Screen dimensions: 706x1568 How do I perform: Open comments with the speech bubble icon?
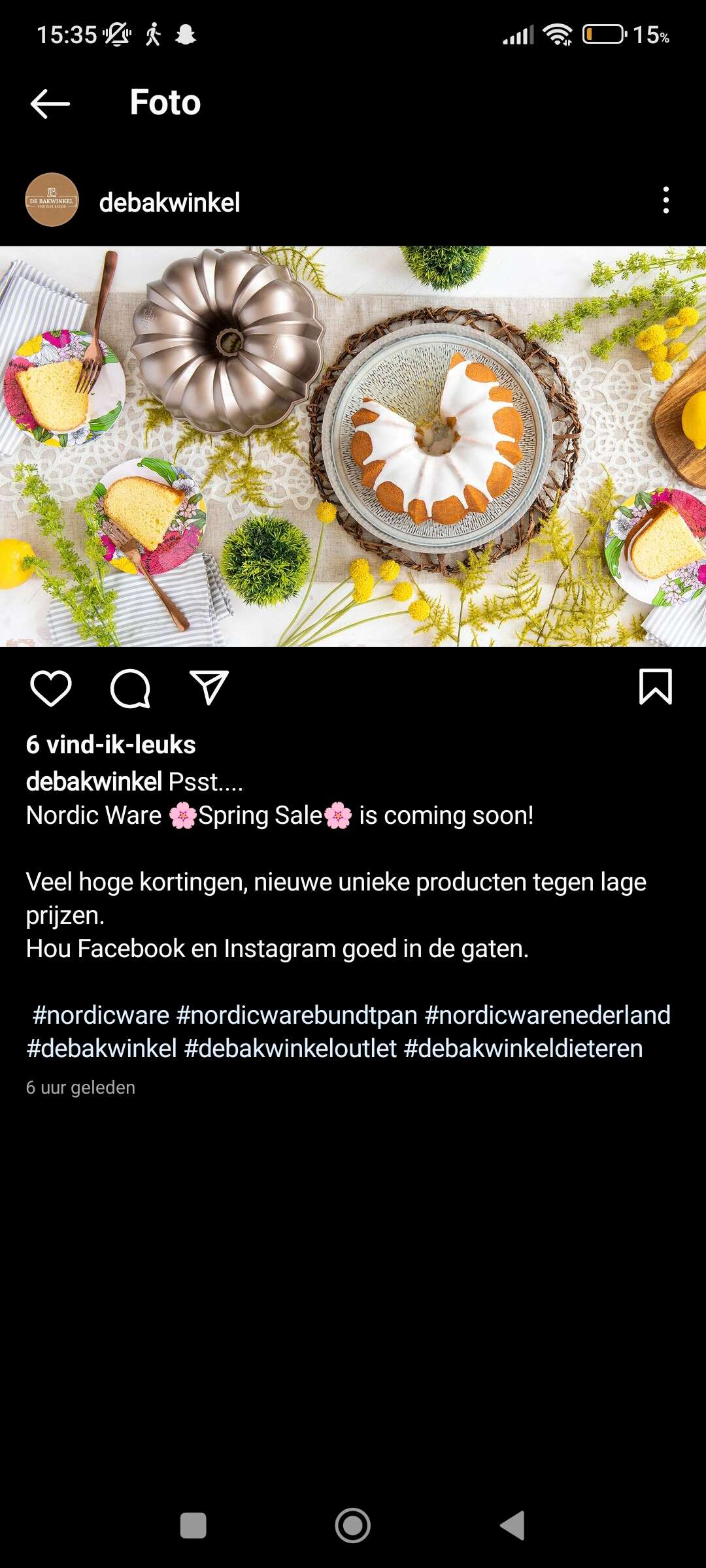pos(130,688)
